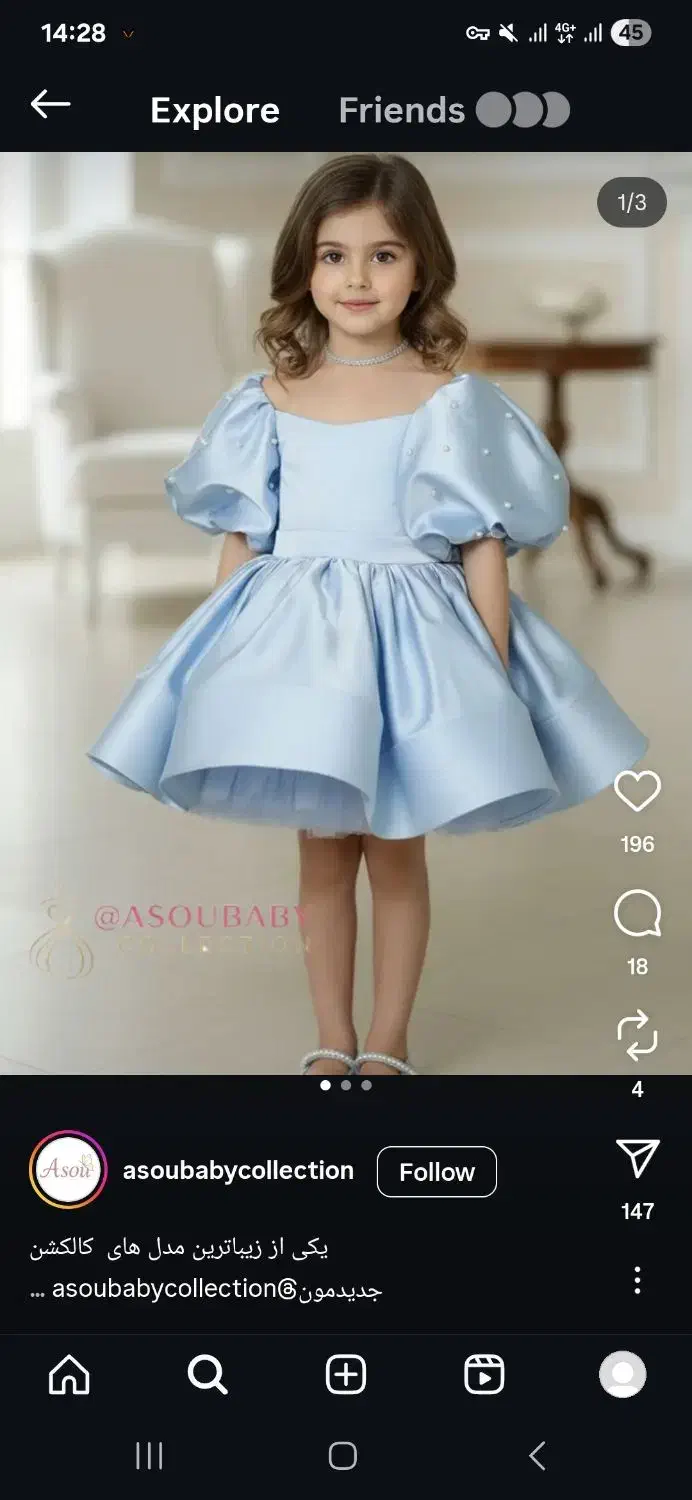Screen dimensions: 692x1500
Task: Create a new post
Action: (x=346, y=1376)
